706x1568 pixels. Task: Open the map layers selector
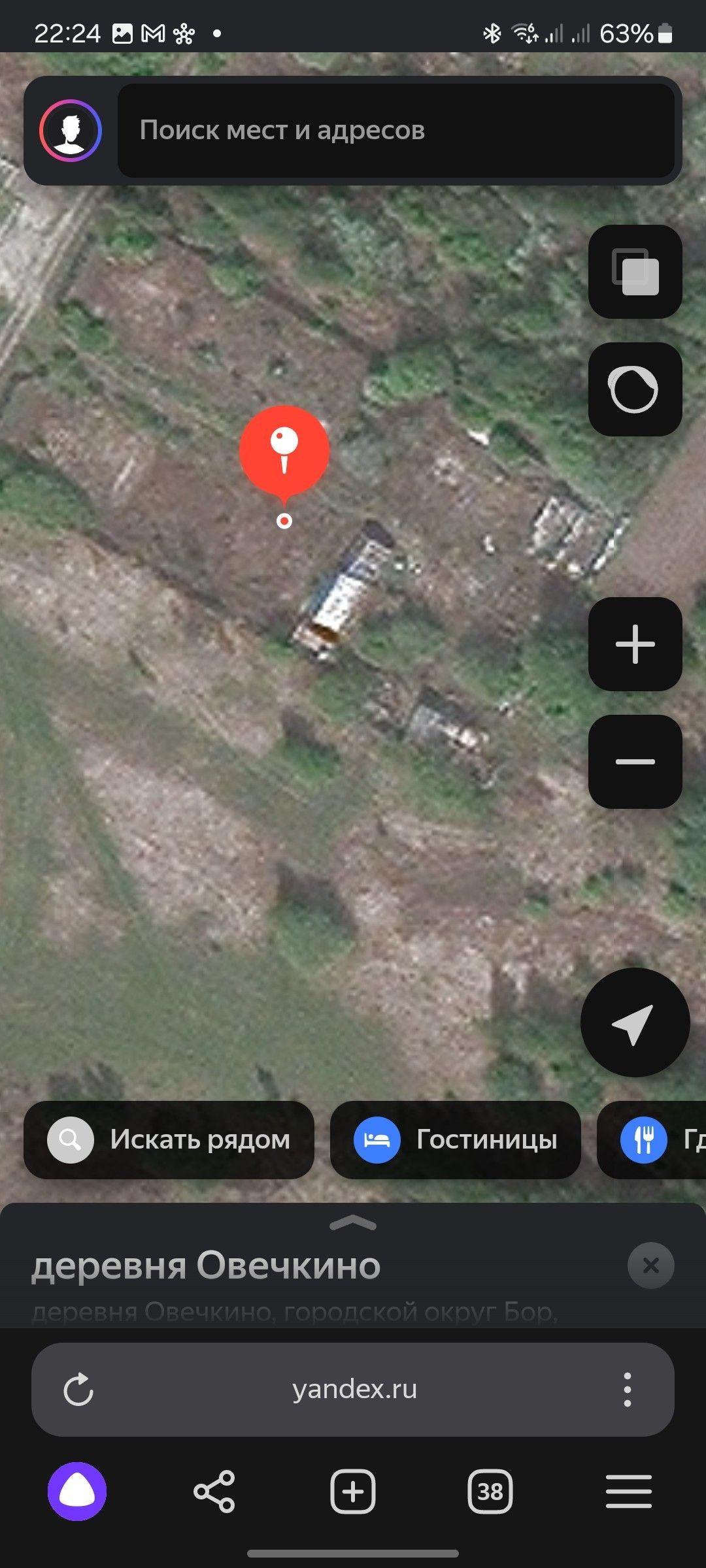(635, 272)
